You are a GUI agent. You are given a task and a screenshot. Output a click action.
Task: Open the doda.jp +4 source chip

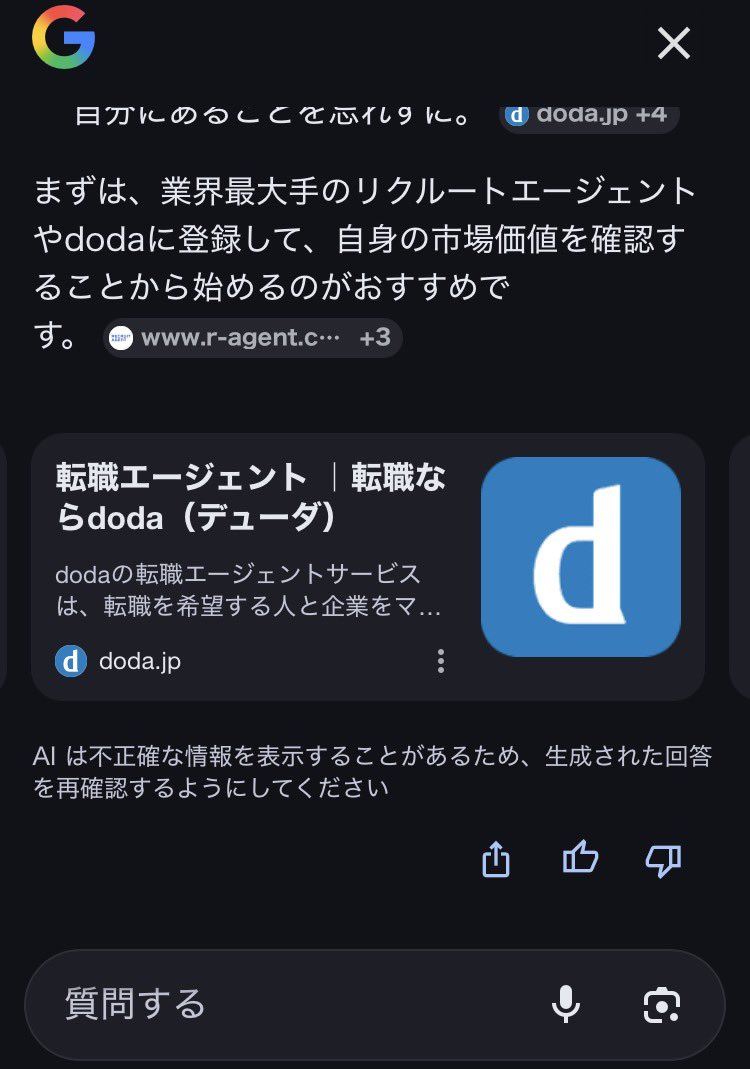[x=589, y=114]
